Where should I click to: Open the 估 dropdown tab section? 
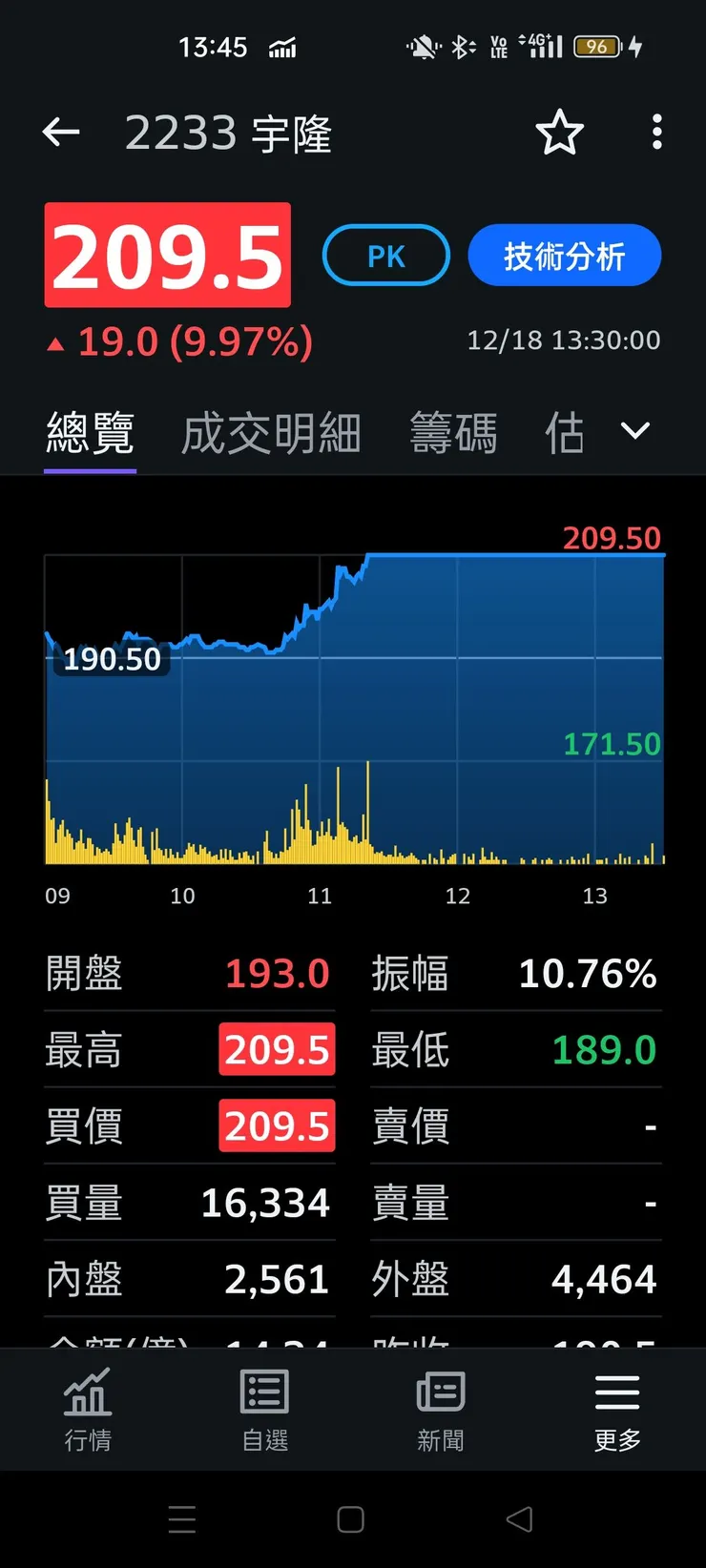pos(565,431)
